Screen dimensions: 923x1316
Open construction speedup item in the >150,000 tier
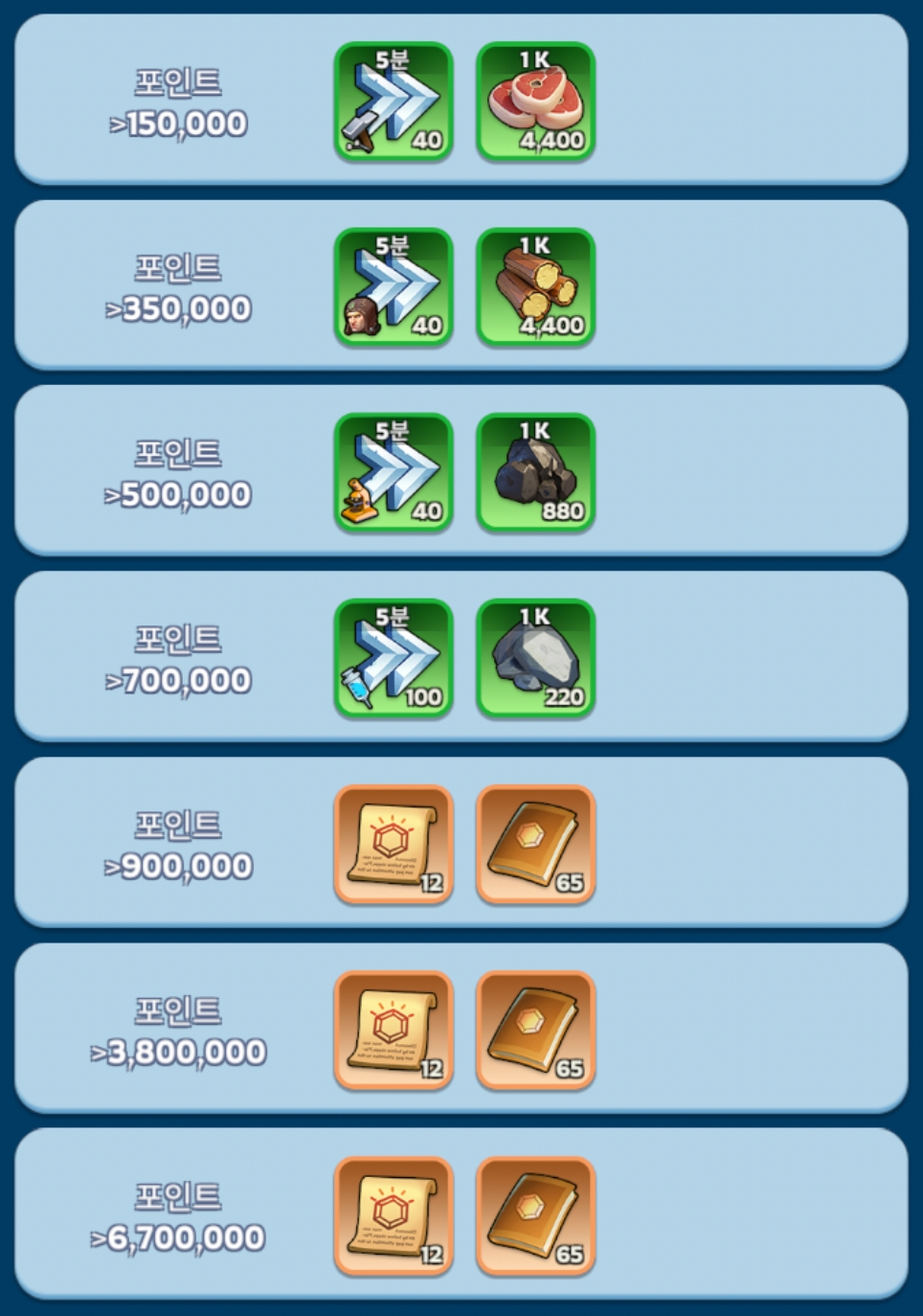(x=393, y=102)
